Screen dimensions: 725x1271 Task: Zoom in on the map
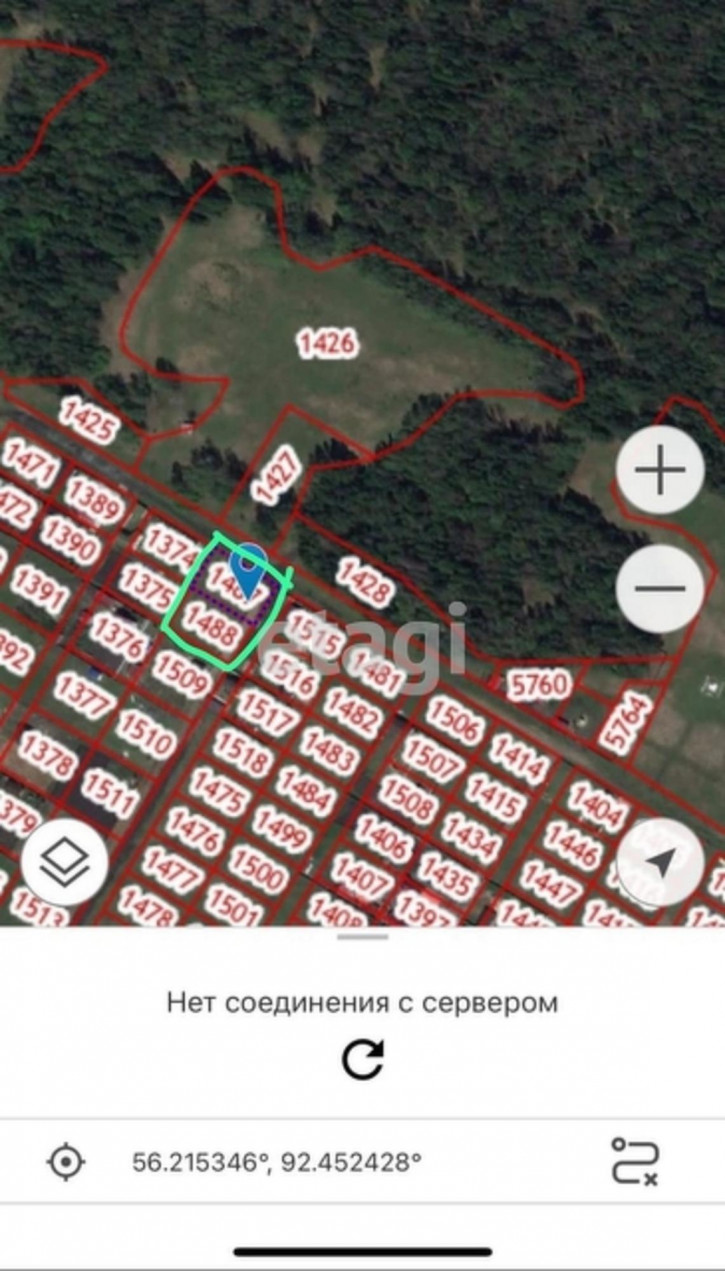click(x=660, y=470)
